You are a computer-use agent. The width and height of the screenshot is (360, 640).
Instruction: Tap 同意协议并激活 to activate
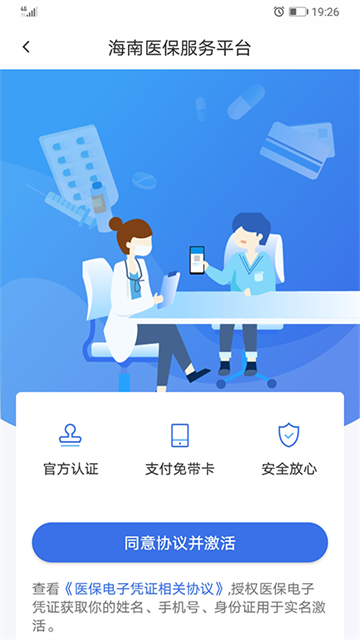click(180, 543)
